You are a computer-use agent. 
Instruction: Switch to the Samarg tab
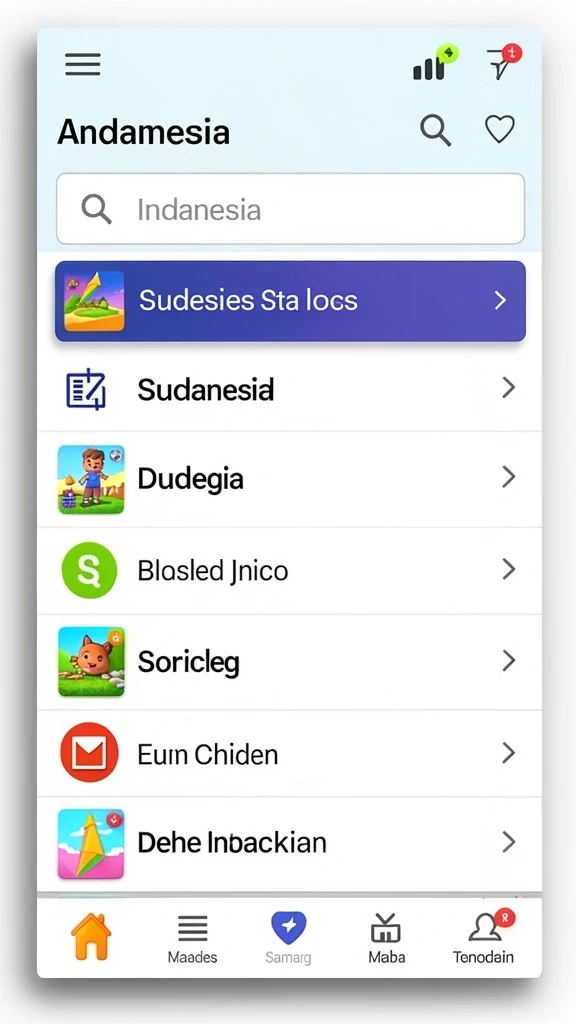(289, 939)
